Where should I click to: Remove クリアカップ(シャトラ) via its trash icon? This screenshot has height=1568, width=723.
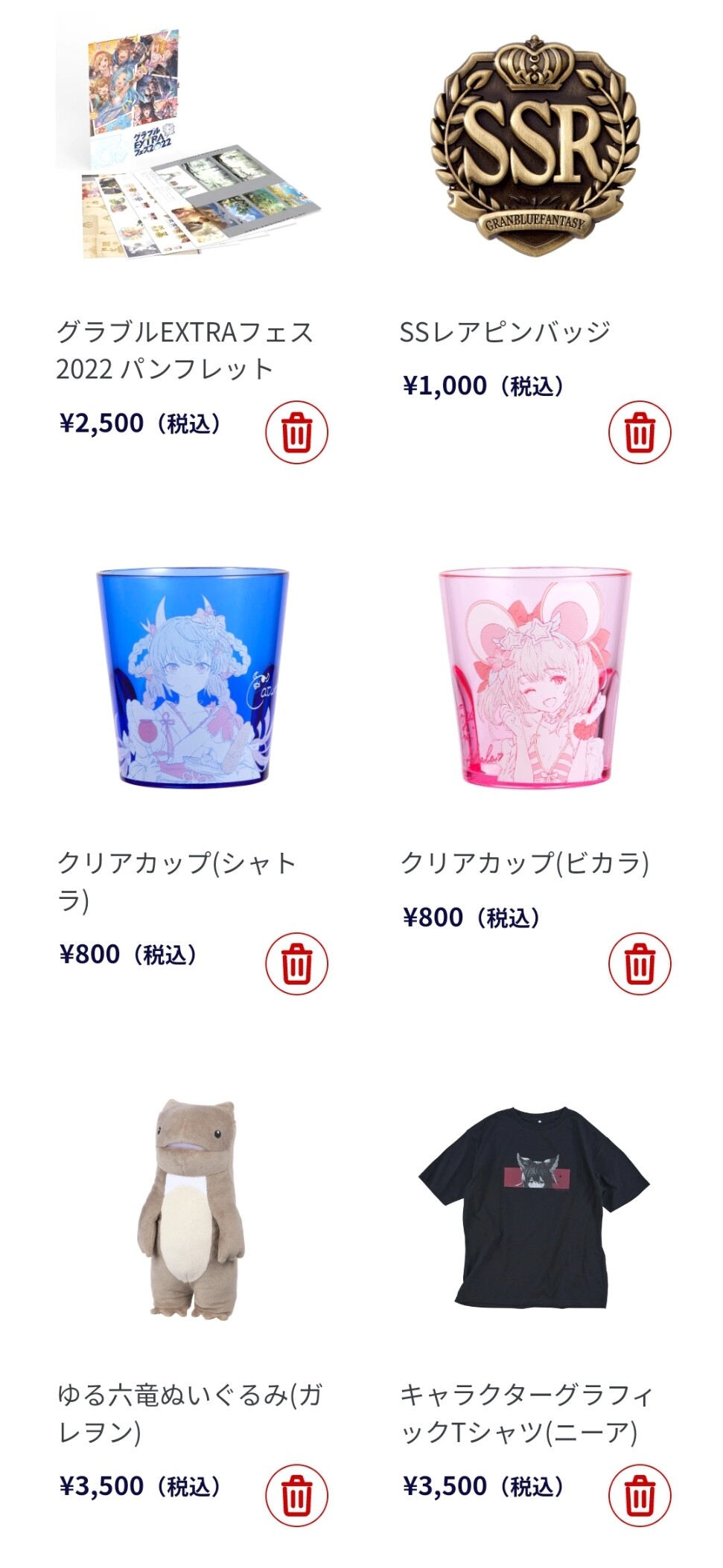(296, 964)
